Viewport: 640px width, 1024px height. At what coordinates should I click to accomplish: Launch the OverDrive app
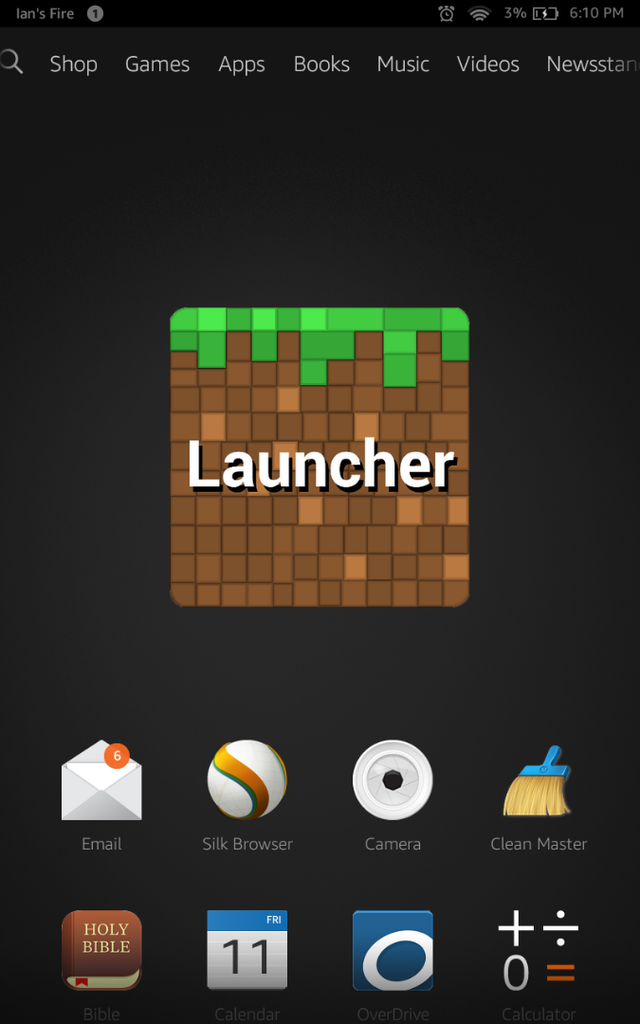393,950
